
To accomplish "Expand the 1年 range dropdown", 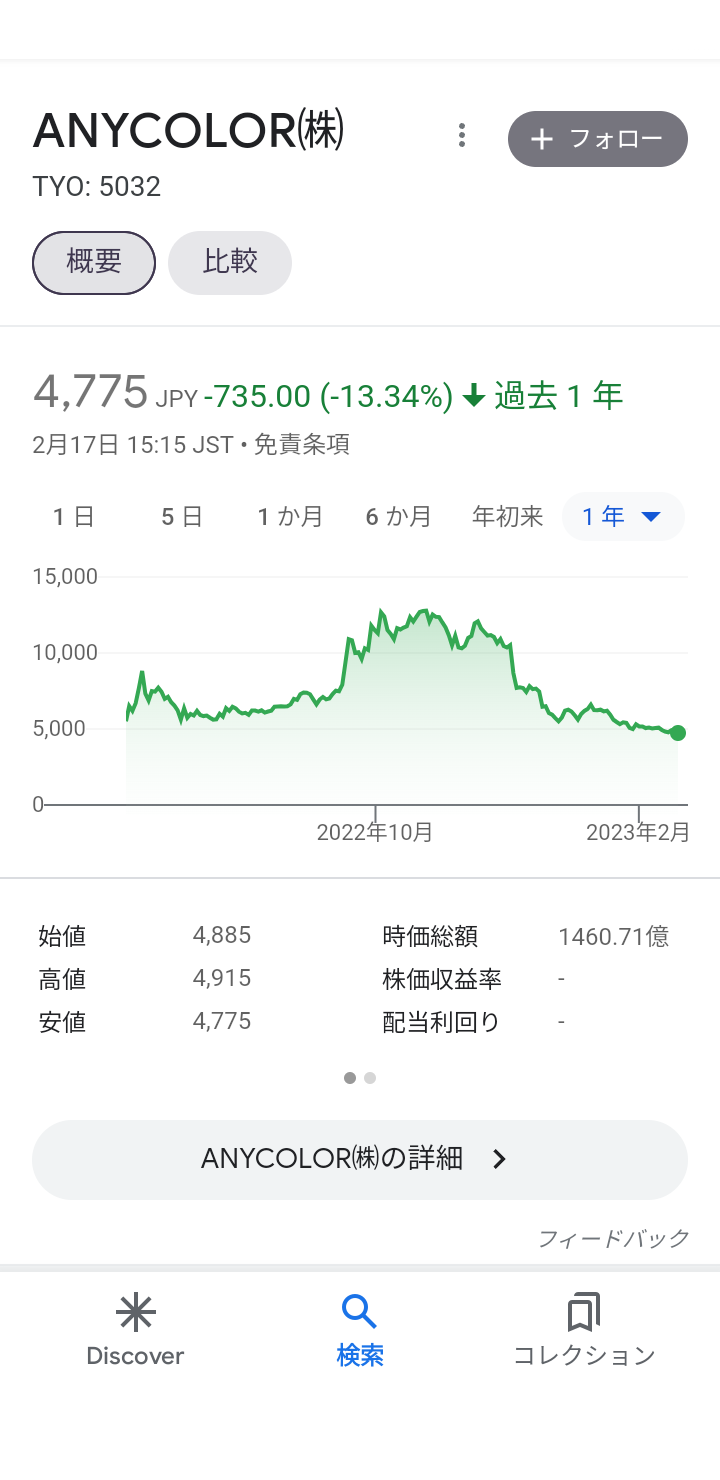I will 622,517.
